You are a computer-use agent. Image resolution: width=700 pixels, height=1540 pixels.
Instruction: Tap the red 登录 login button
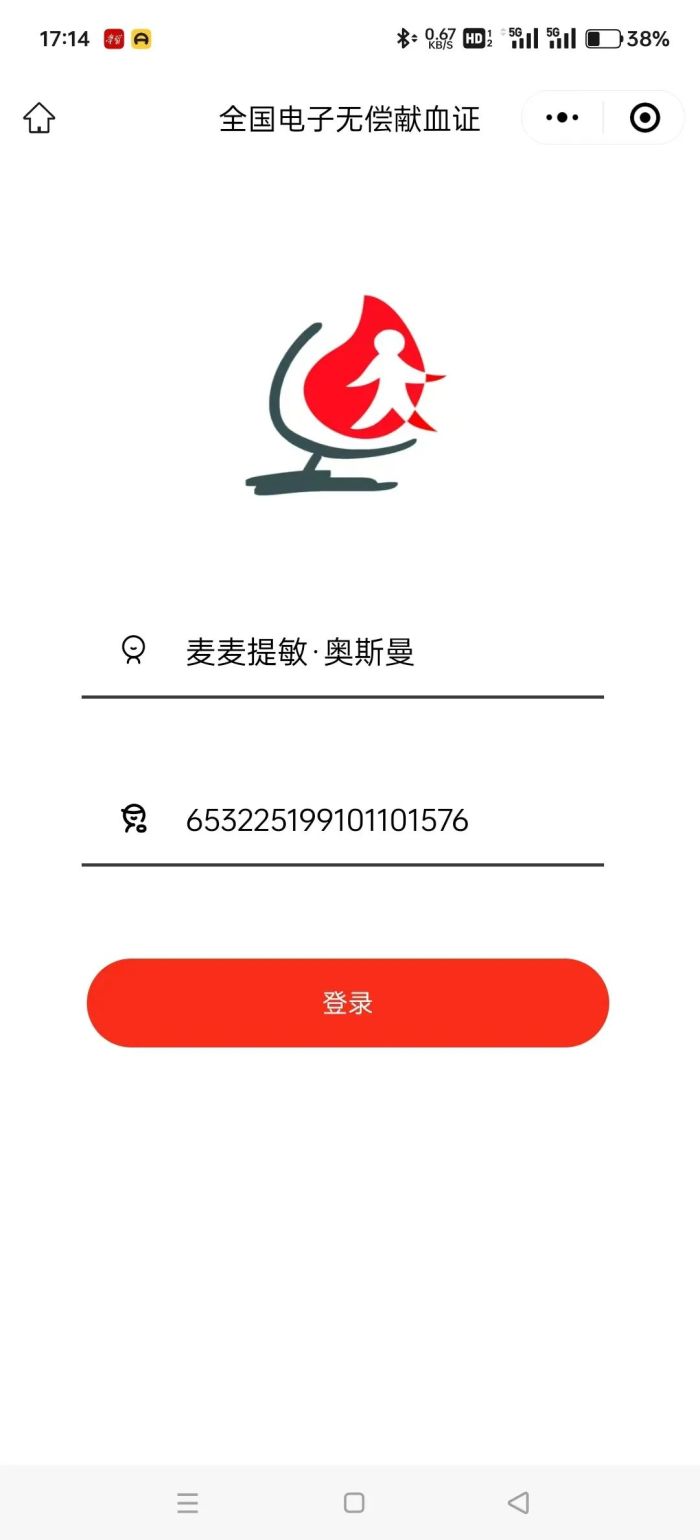[347, 1003]
